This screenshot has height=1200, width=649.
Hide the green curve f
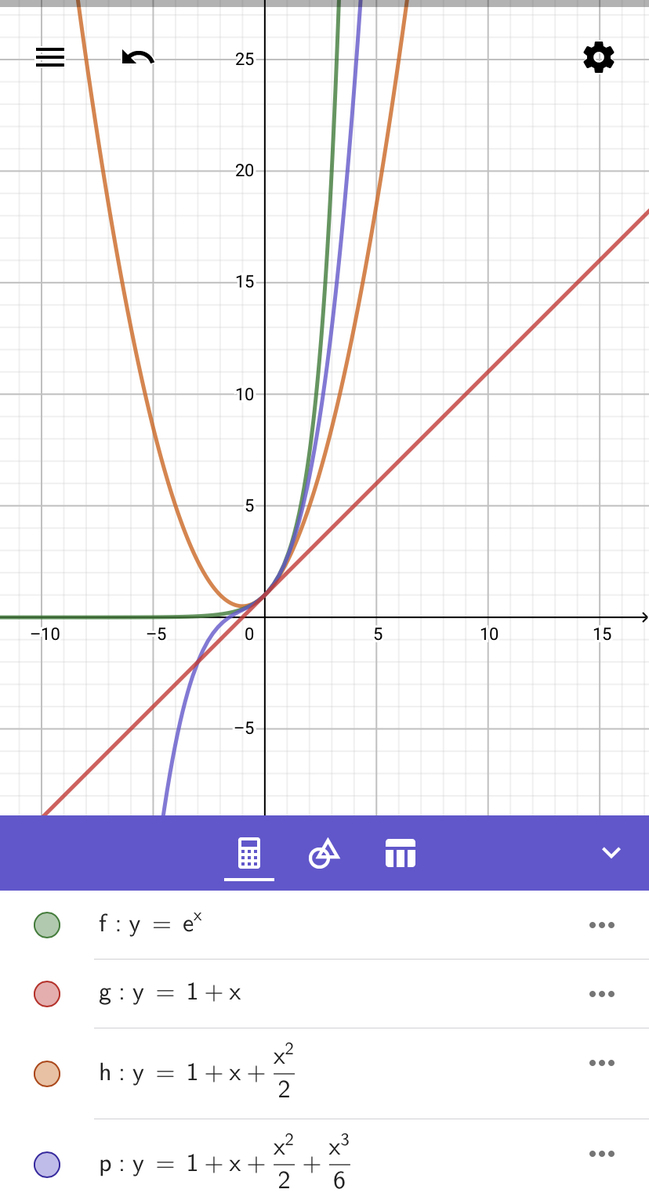coord(47,925)
